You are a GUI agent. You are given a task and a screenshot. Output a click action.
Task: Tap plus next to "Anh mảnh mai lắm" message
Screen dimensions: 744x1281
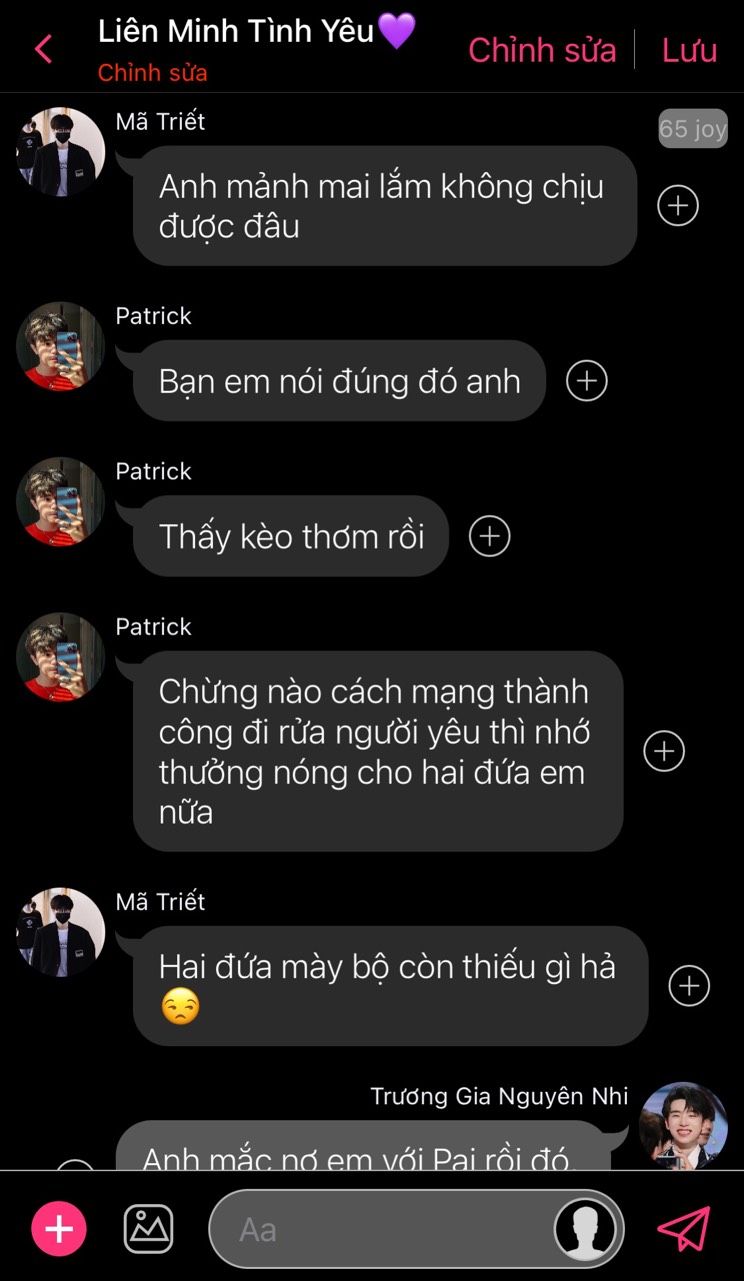pyautogui.click(x=678, y=206)
